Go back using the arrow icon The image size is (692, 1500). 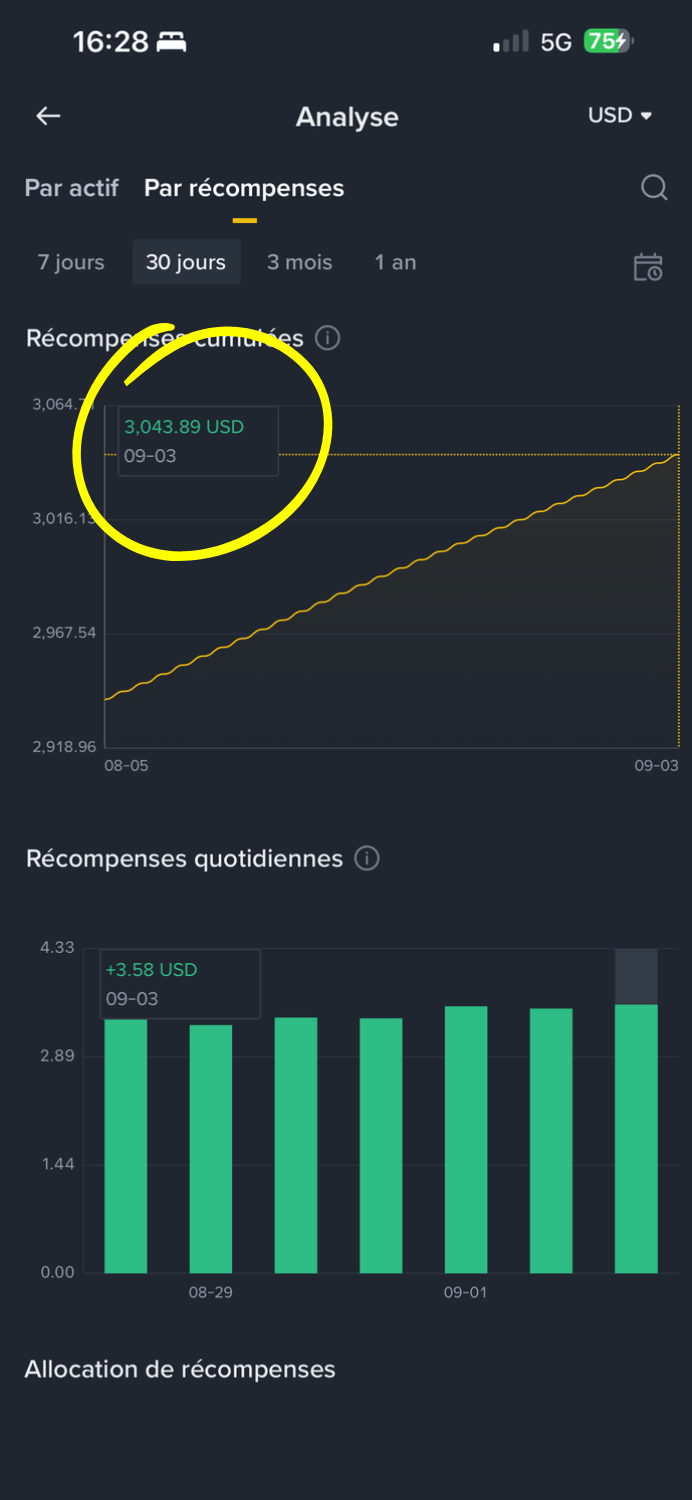(48, 117)
